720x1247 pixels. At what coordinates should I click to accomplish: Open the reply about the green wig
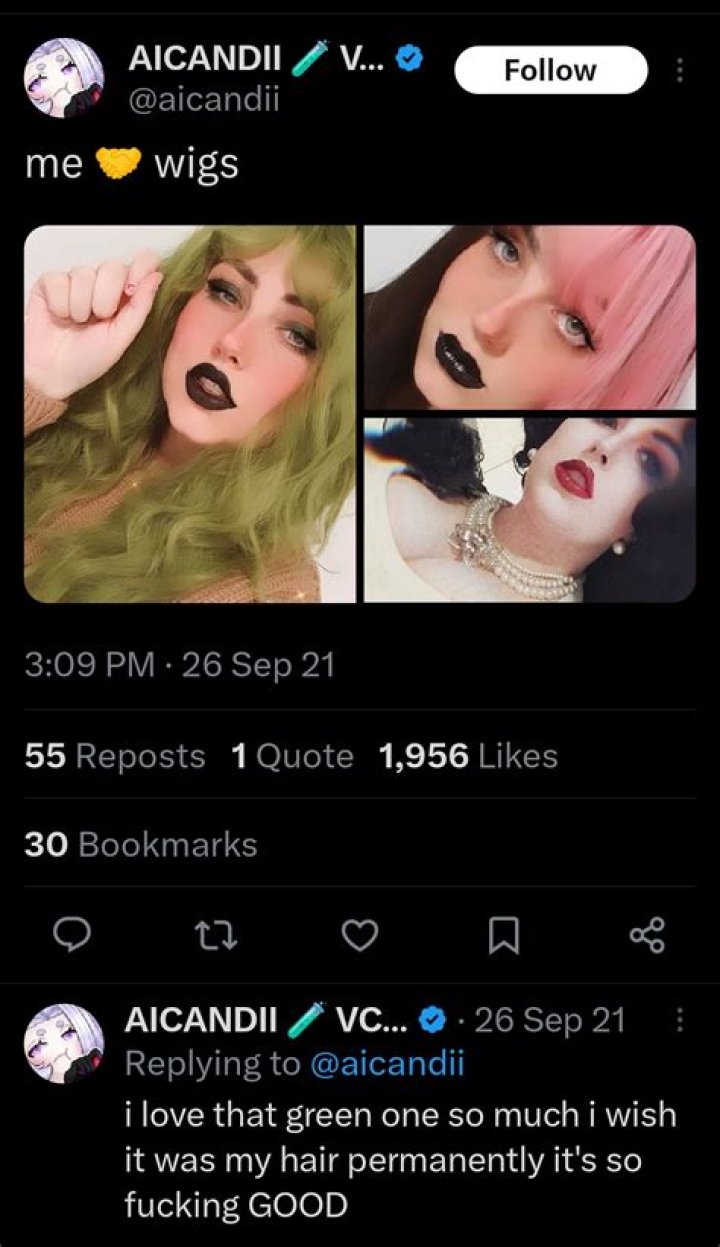point(400,1160)
